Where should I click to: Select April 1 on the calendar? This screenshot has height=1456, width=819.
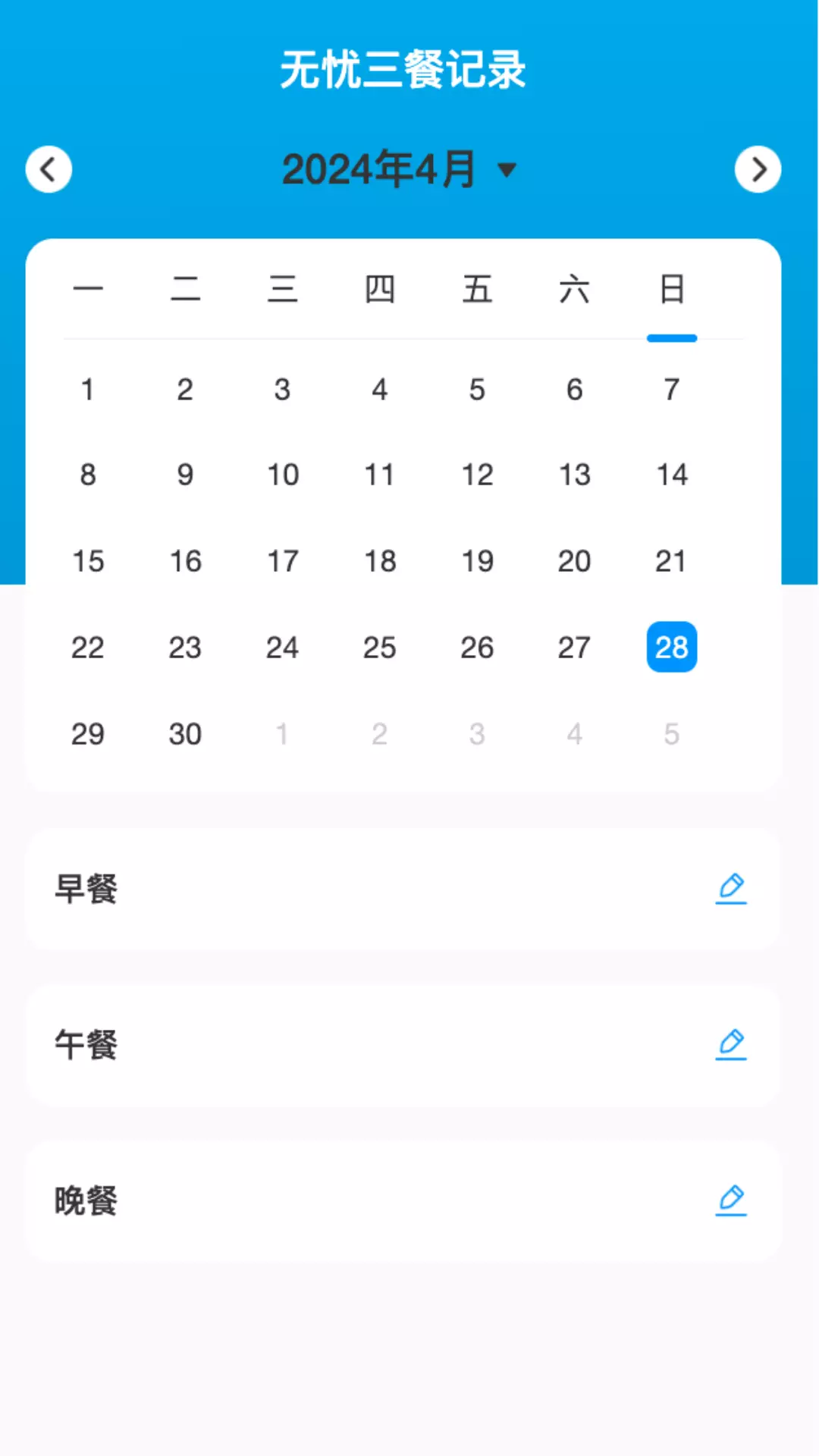(x=88, y=390)
